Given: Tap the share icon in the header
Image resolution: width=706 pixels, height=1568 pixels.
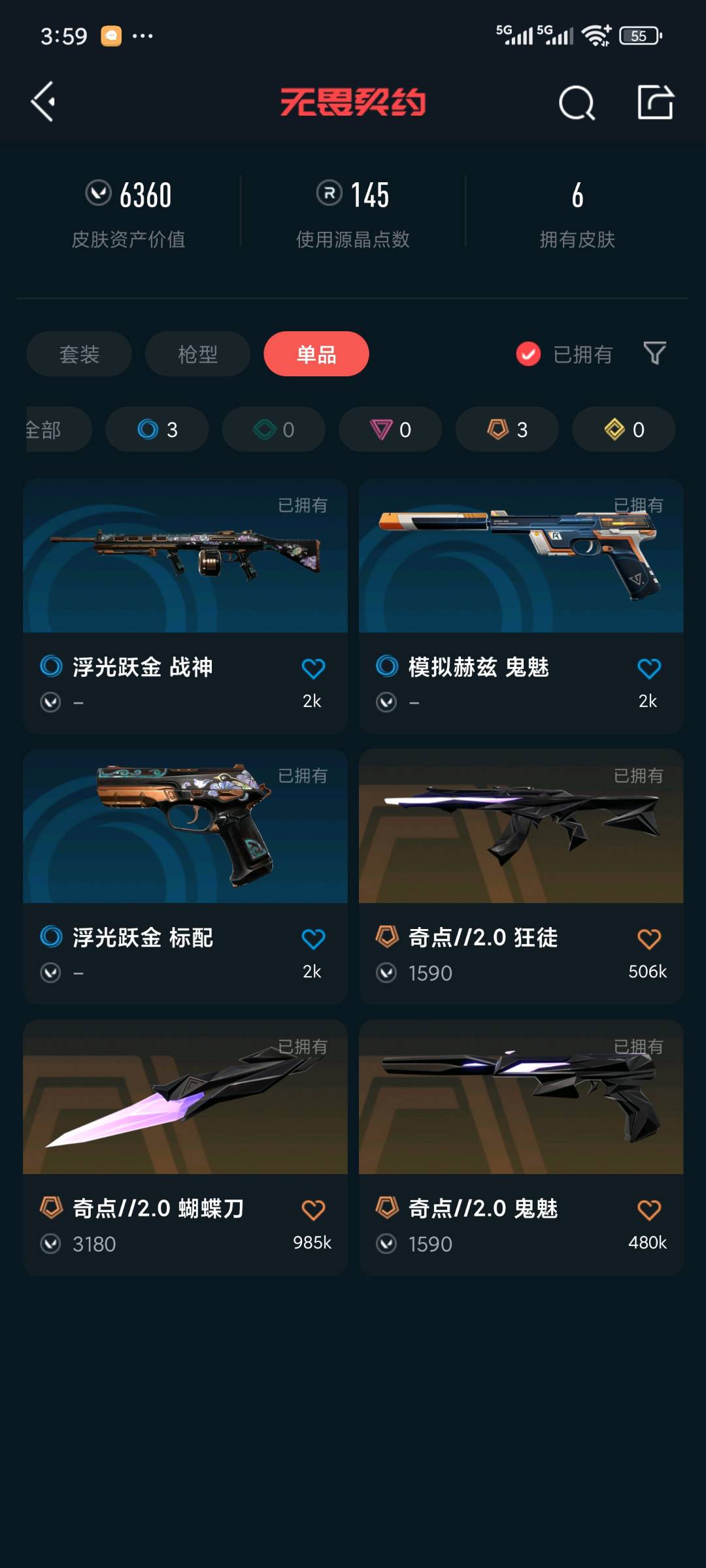Looking at the screenshot, I should [x=656, y=102].
